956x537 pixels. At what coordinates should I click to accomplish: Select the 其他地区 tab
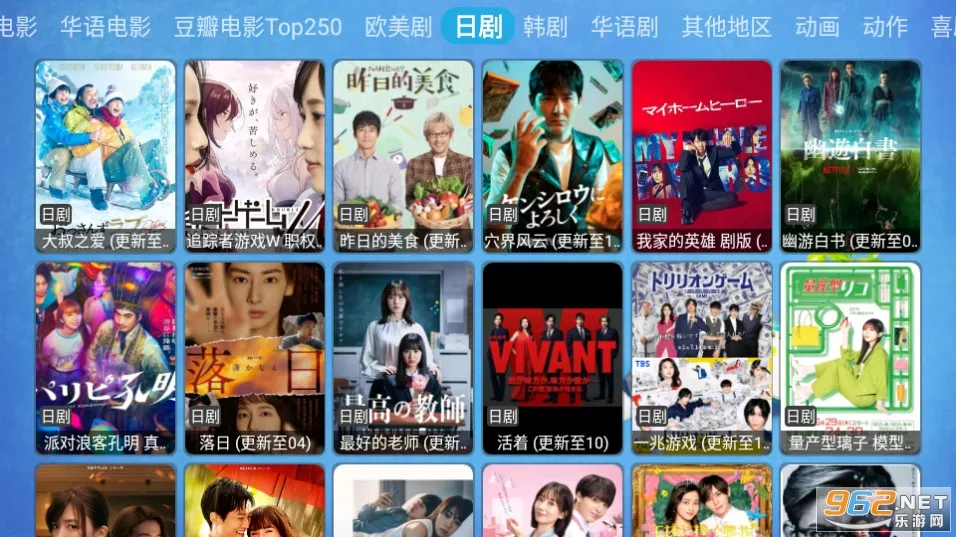(727, 27)
